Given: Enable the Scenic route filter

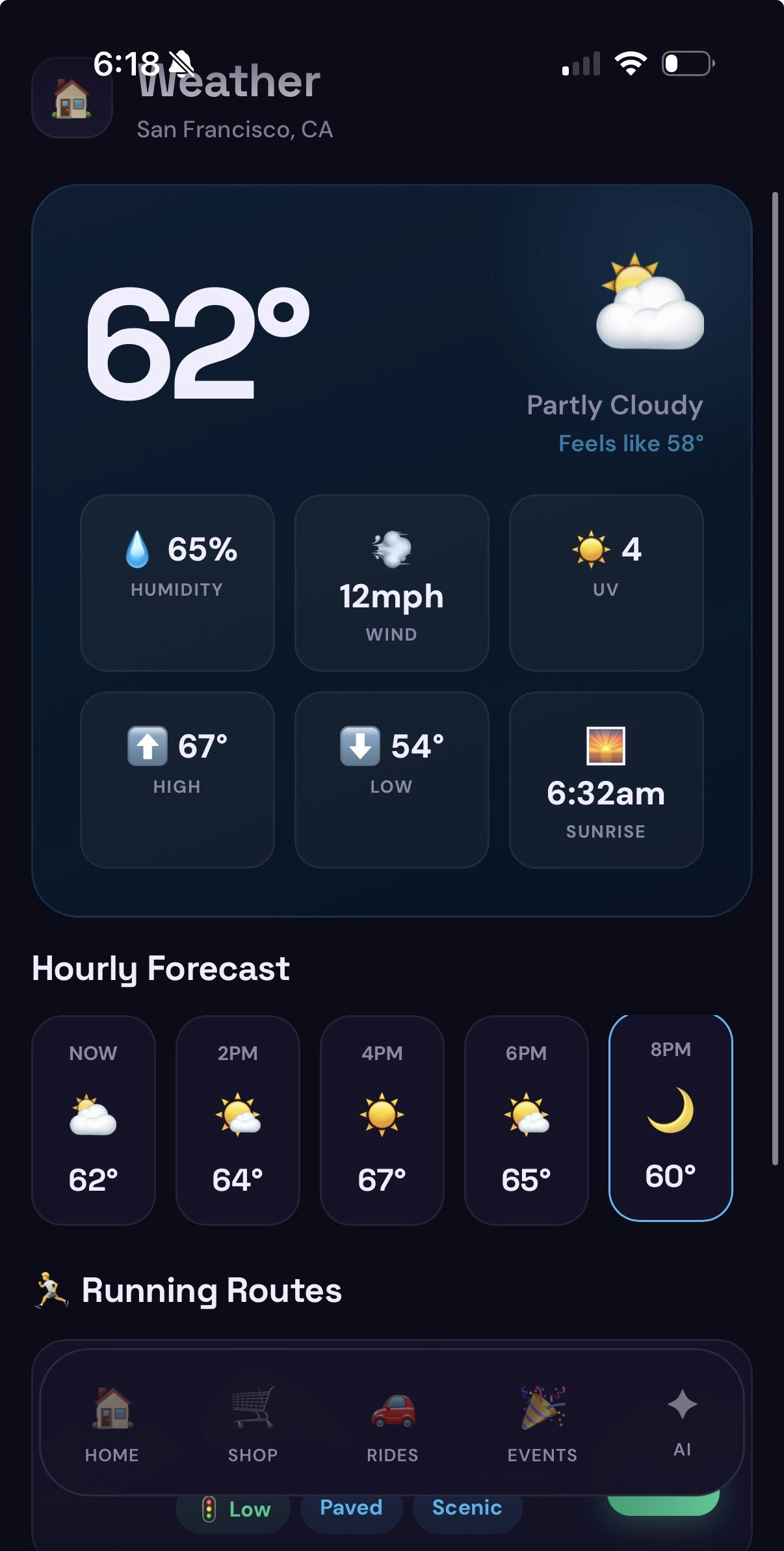Looking at the screenshot, I should (467, 1509).
